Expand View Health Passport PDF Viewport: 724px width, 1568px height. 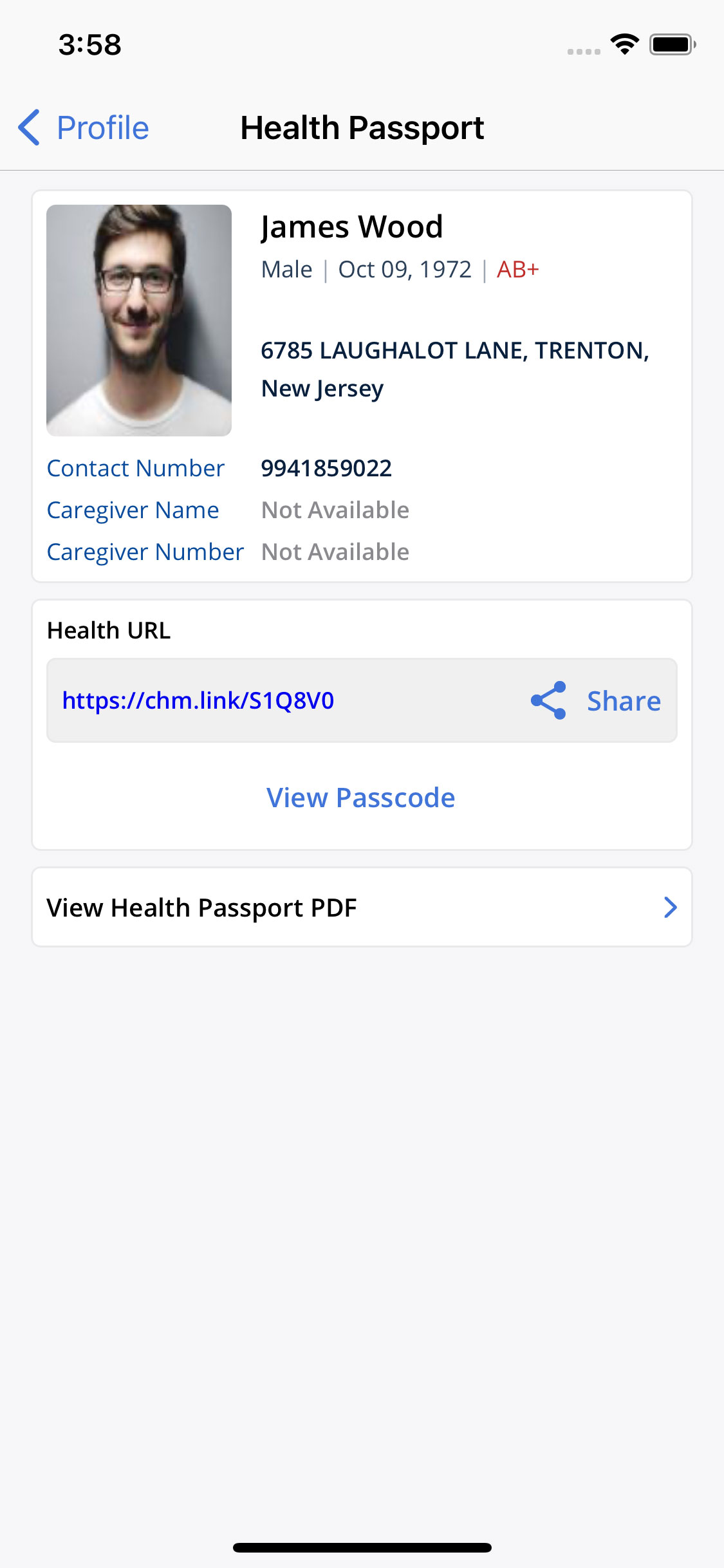pos(201,908)
